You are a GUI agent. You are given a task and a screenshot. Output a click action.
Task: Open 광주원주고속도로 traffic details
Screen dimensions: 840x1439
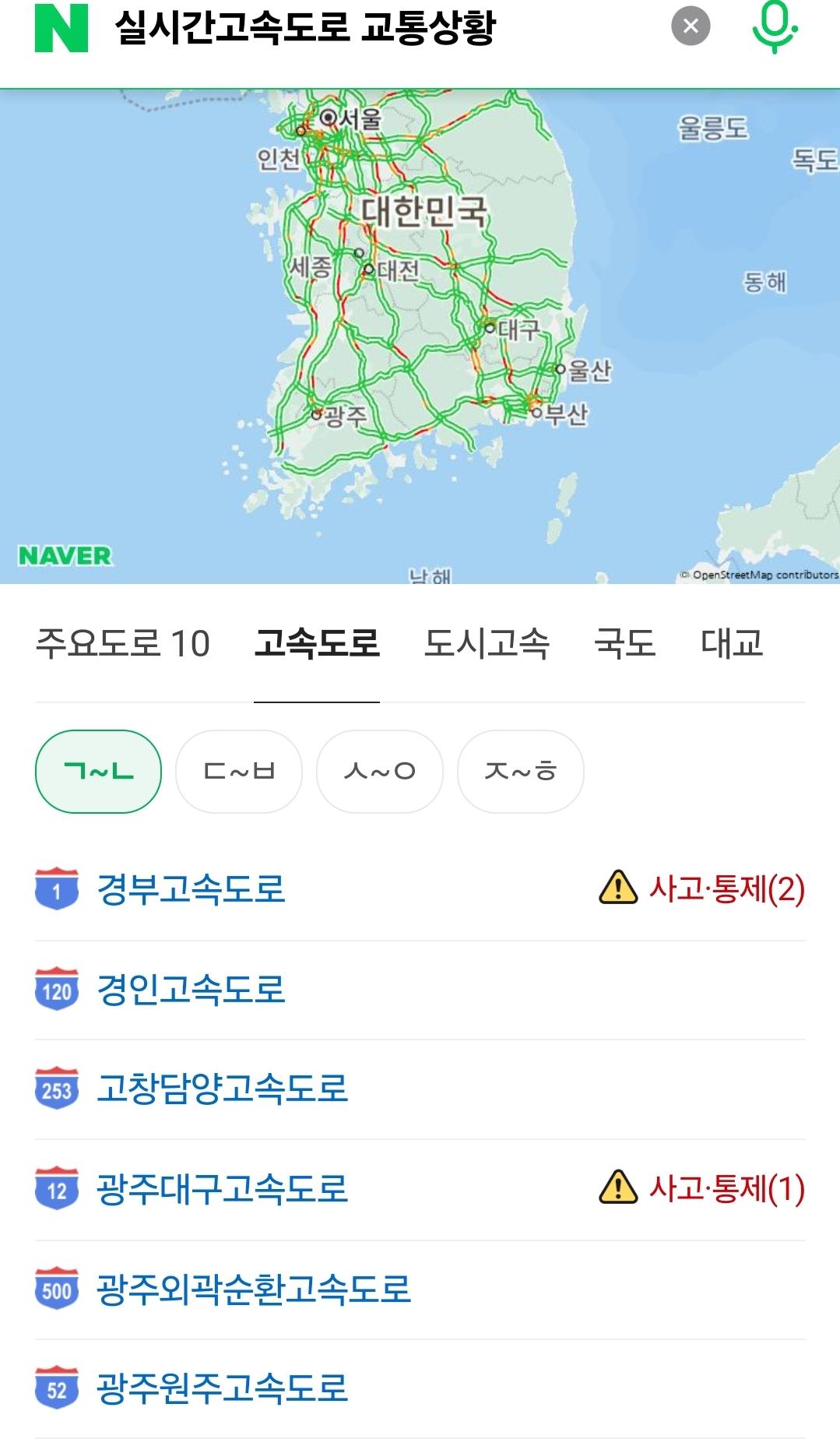[222, 1389]
